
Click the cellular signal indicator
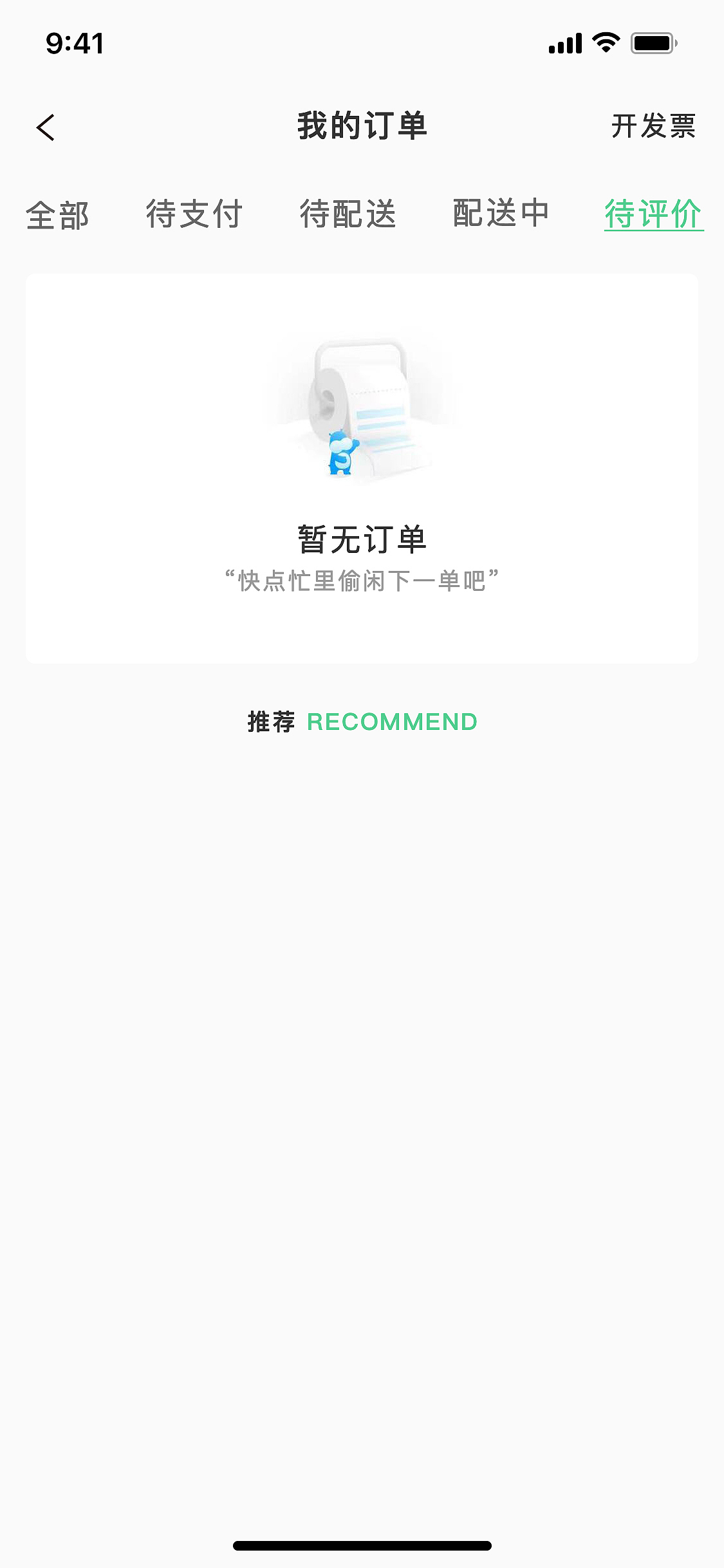[564, 44]
